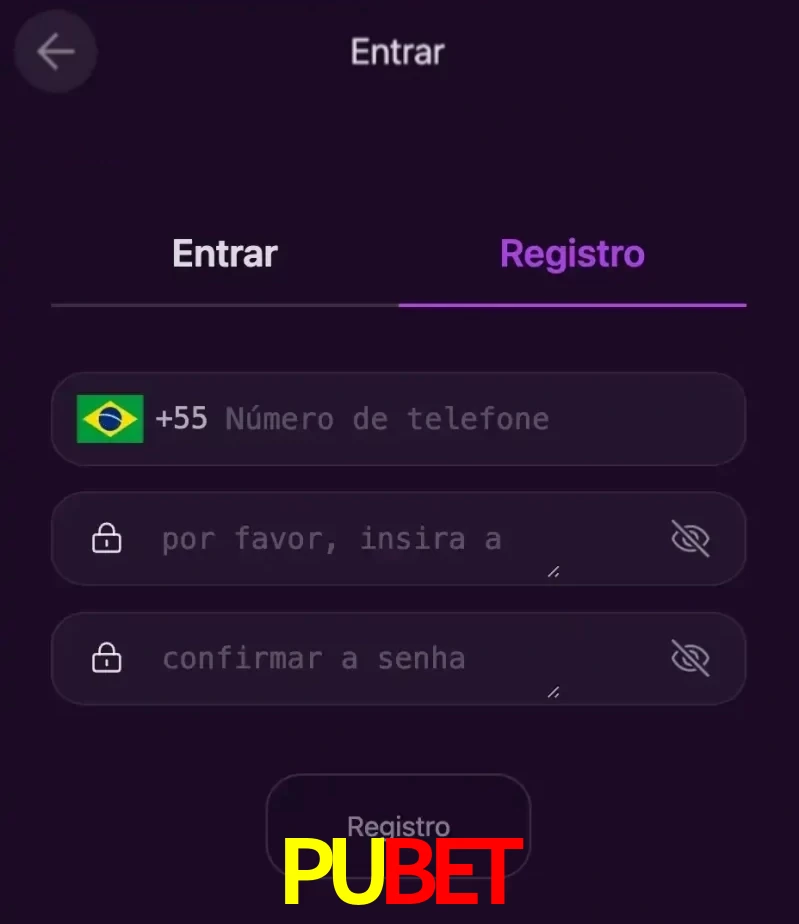Viewport: 799px width, 924px height.
Task: Select the Registro tab
Action: (571, 253)
